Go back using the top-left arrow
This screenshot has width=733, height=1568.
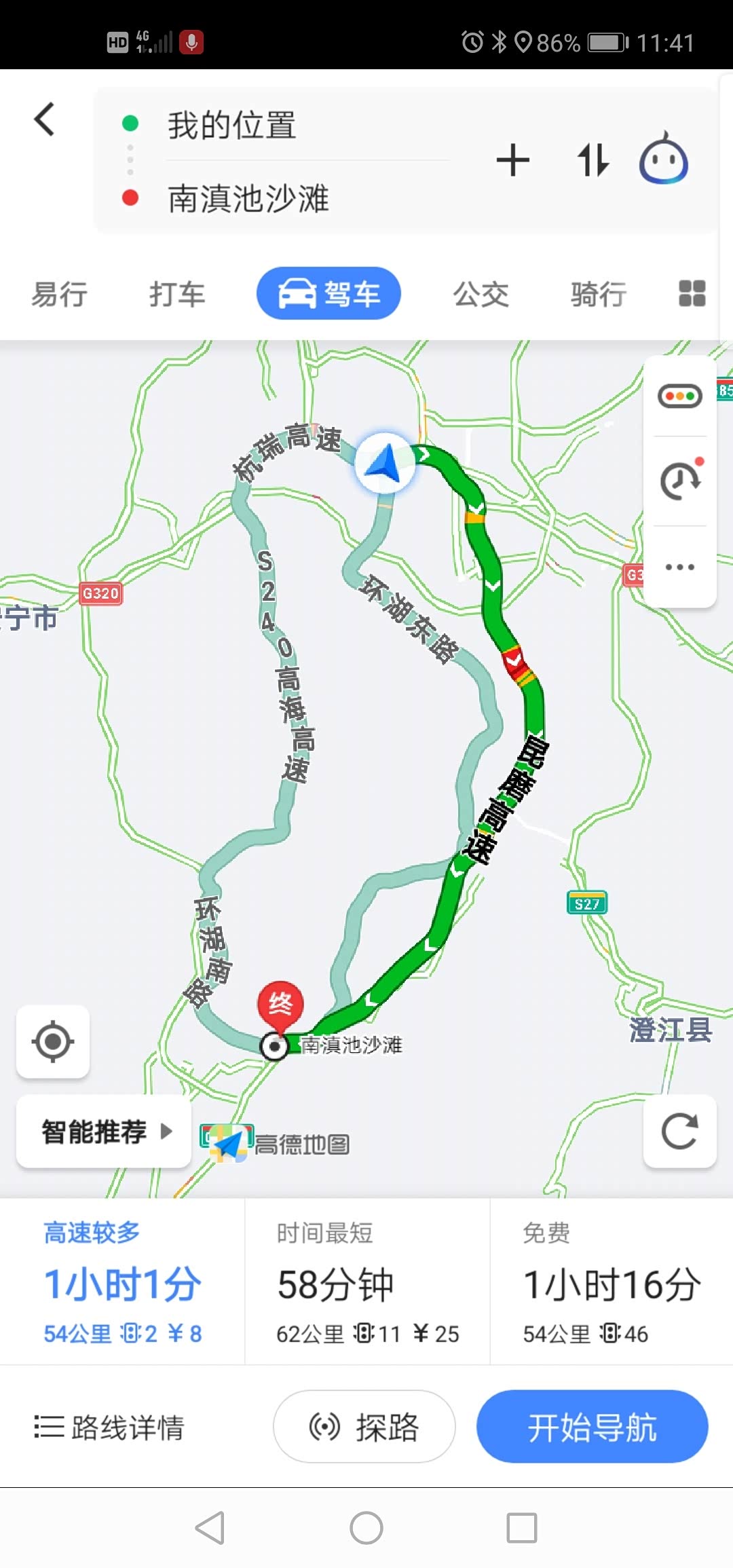click(45, 120)
